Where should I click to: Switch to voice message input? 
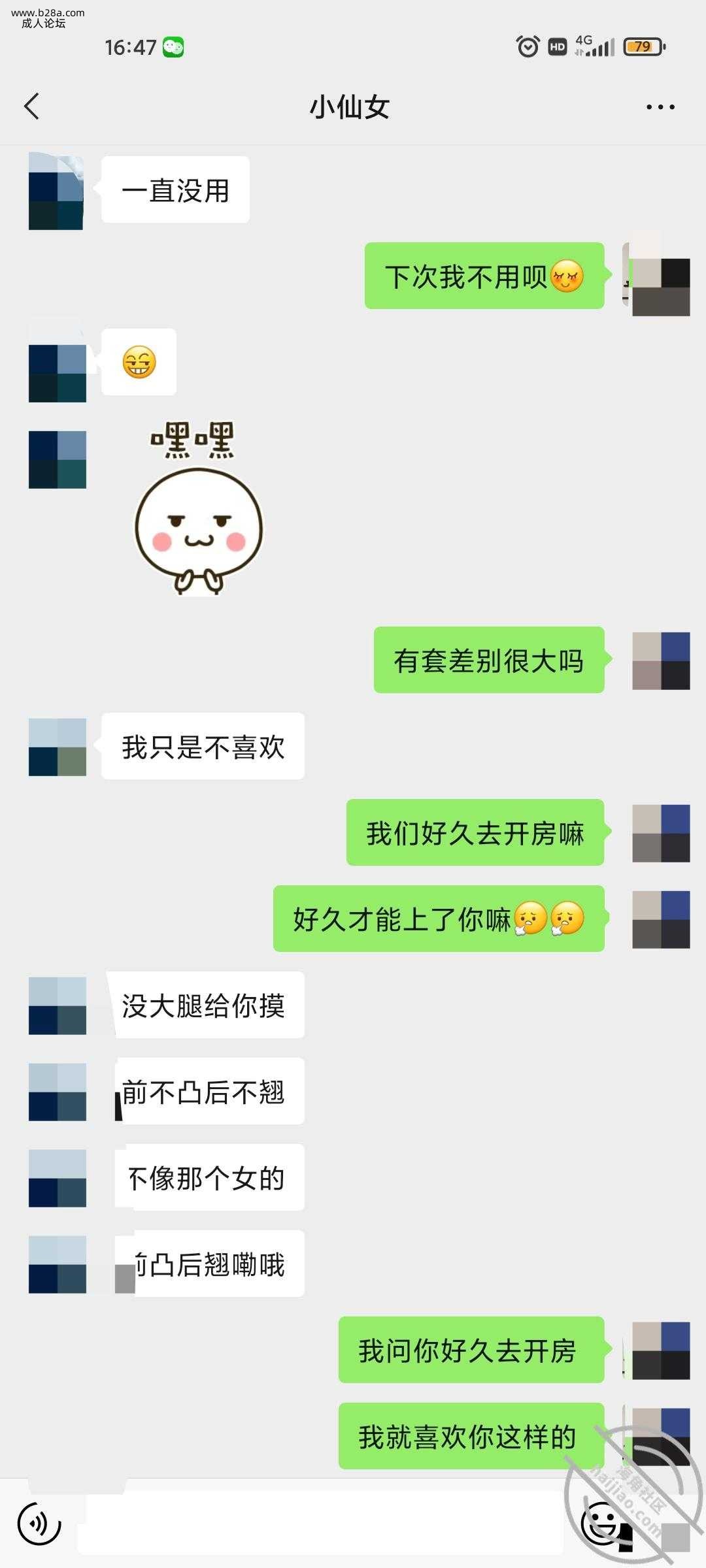(39, 1524)
